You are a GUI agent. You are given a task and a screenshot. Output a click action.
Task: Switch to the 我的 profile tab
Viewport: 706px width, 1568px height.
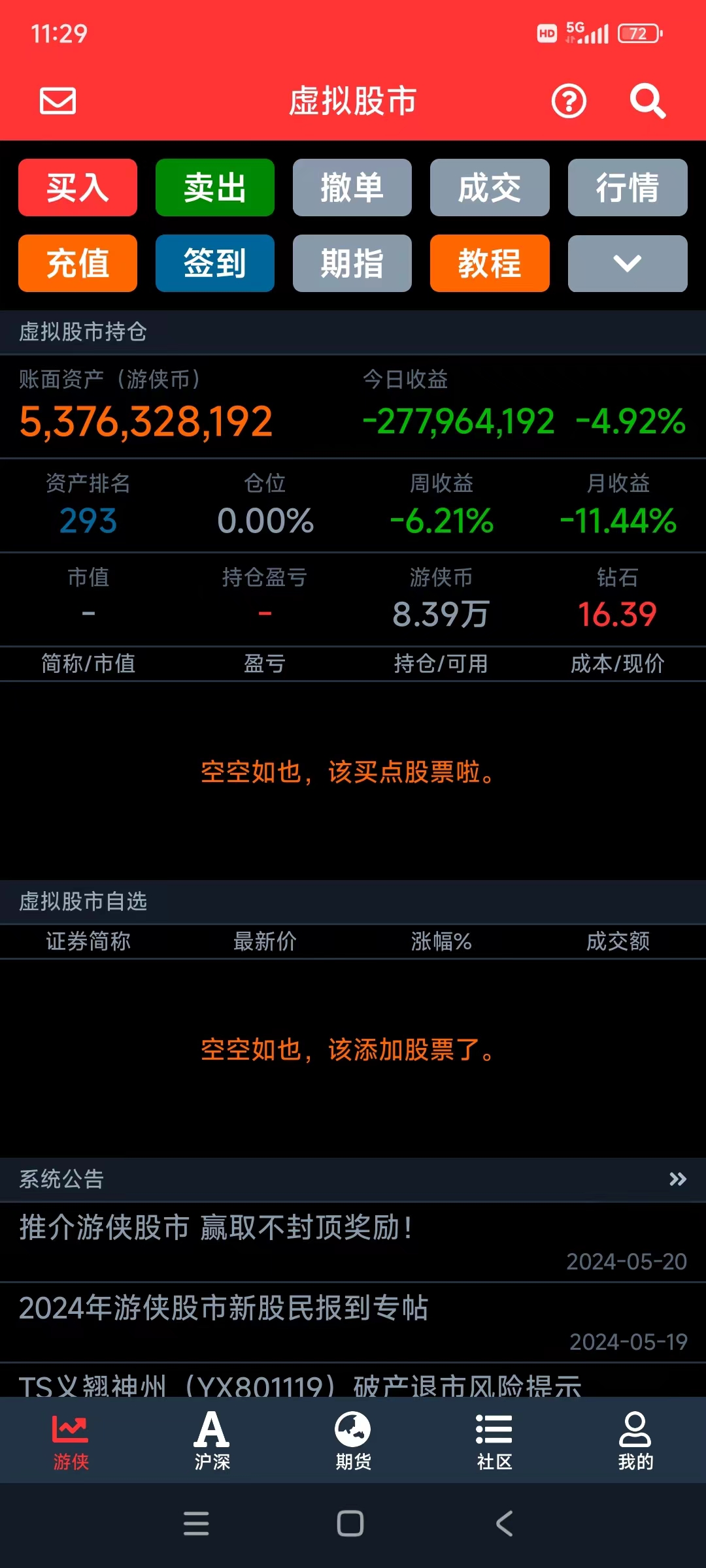click(x=635, y=1441)
